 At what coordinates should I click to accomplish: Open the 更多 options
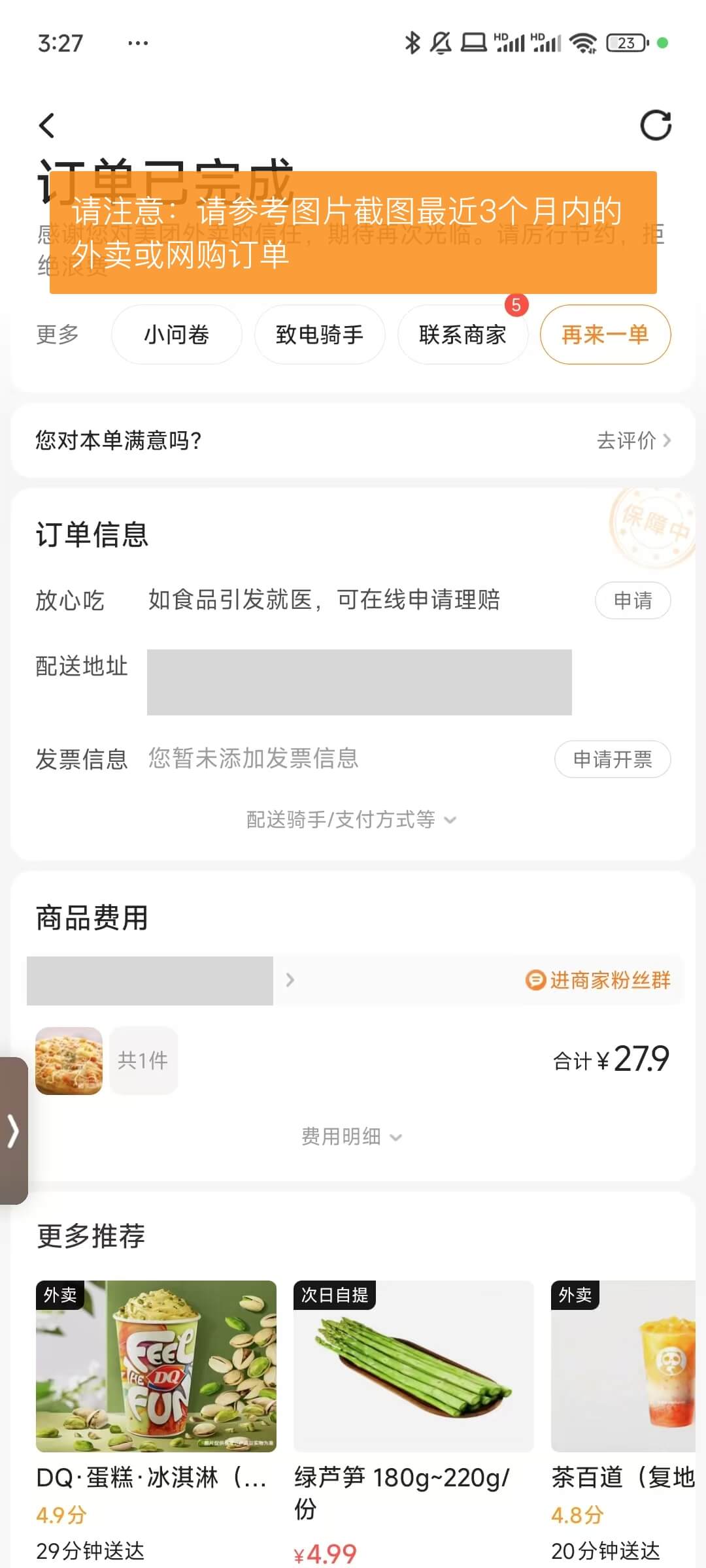point(58,335)
